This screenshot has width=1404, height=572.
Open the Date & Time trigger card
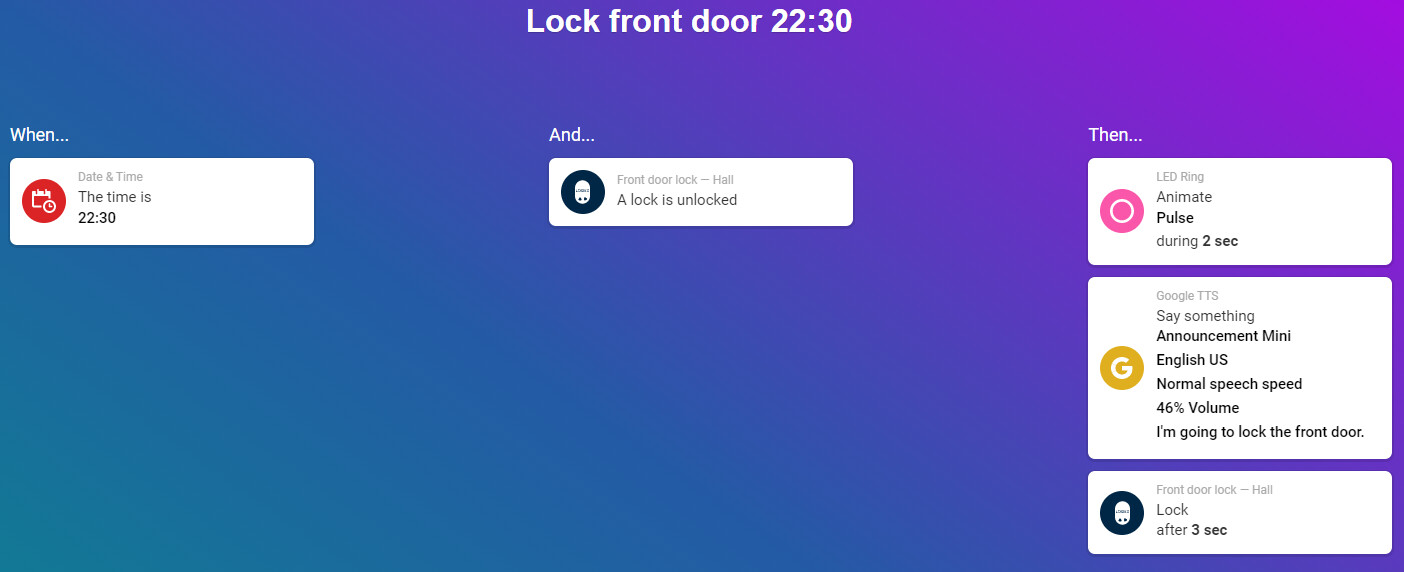click(x=162, y=201)
